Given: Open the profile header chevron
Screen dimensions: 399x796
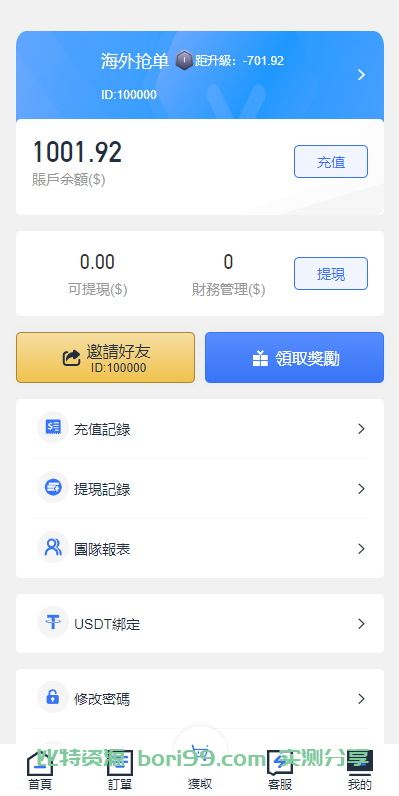Looking at the screenshot, I should point(361,75).
